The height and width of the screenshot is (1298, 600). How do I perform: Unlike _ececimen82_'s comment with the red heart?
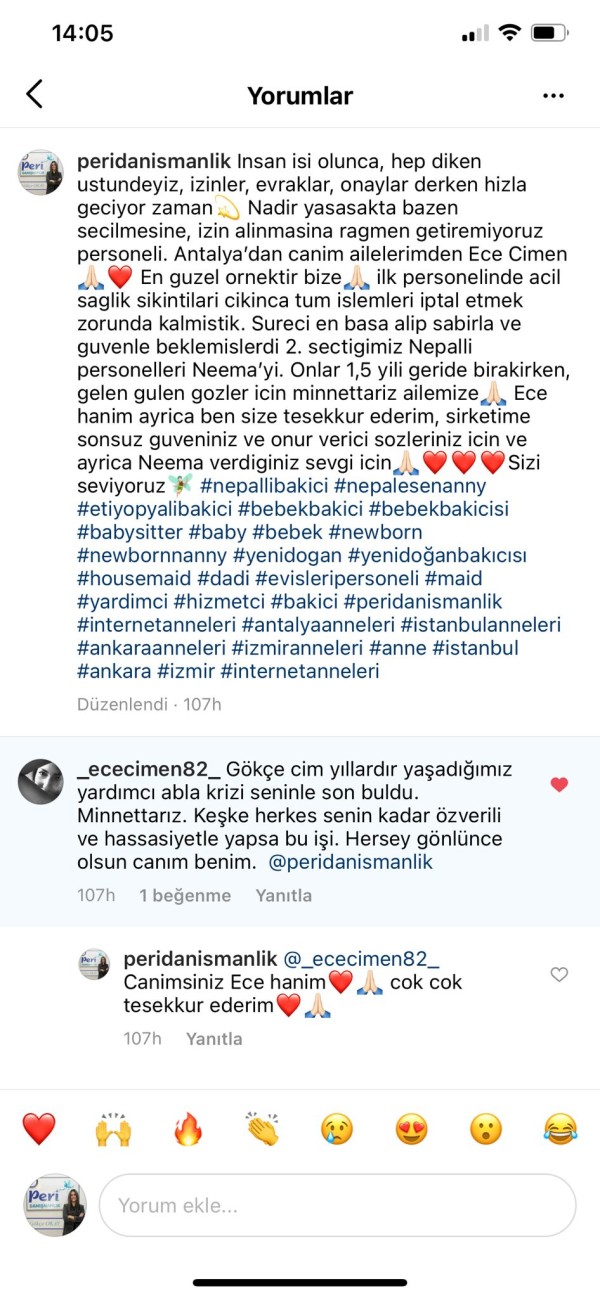559,785
